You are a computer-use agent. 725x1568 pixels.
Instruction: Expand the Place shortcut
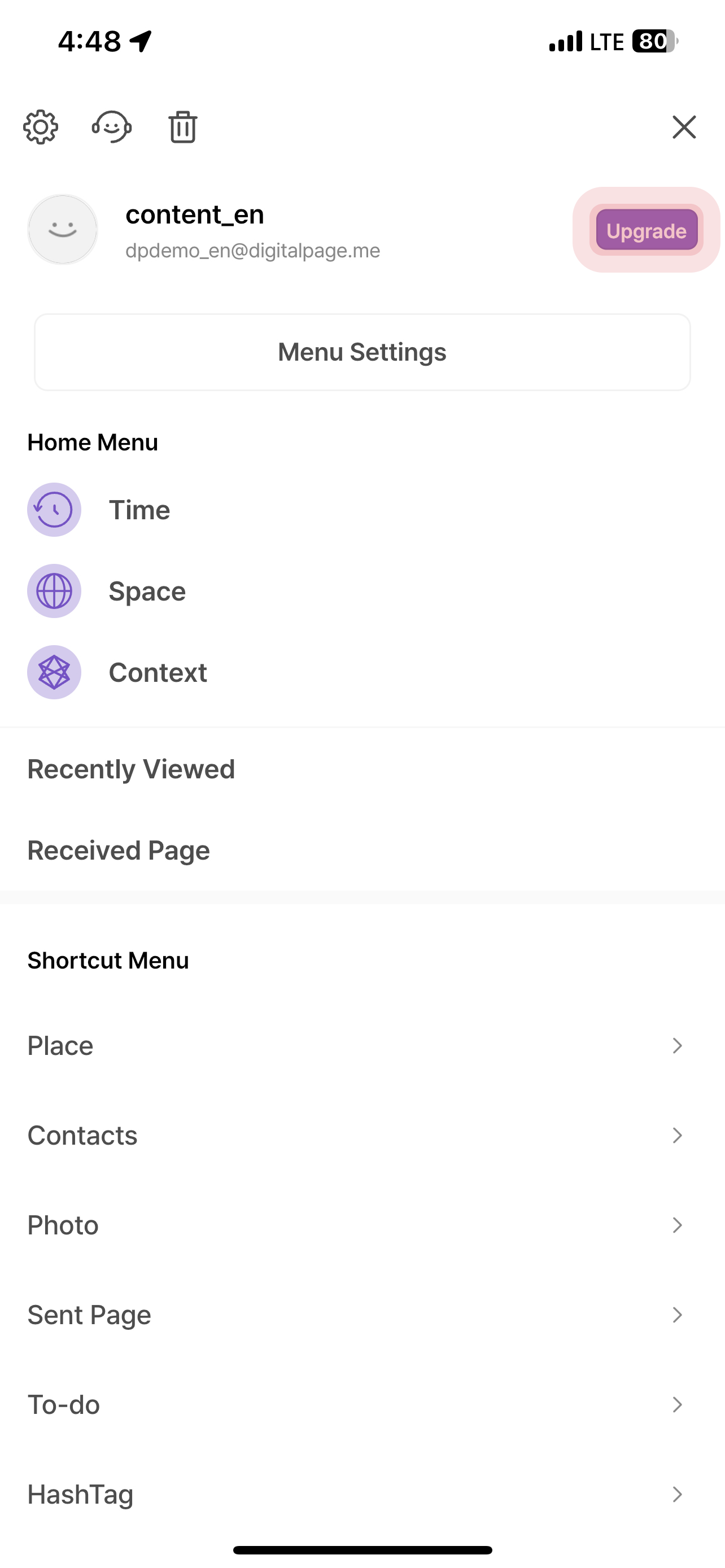pos(362,1046)
